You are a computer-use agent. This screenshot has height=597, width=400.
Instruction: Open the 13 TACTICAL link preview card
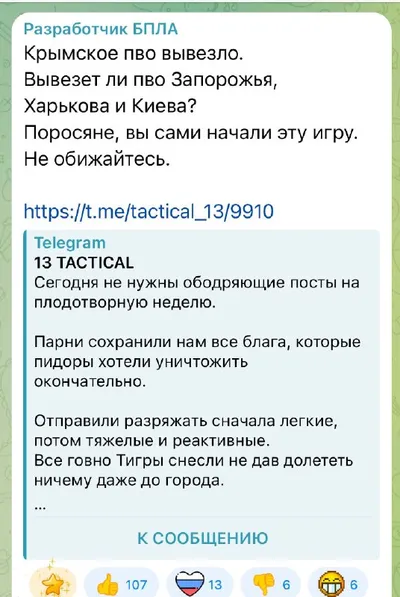(x=202, y=394)
